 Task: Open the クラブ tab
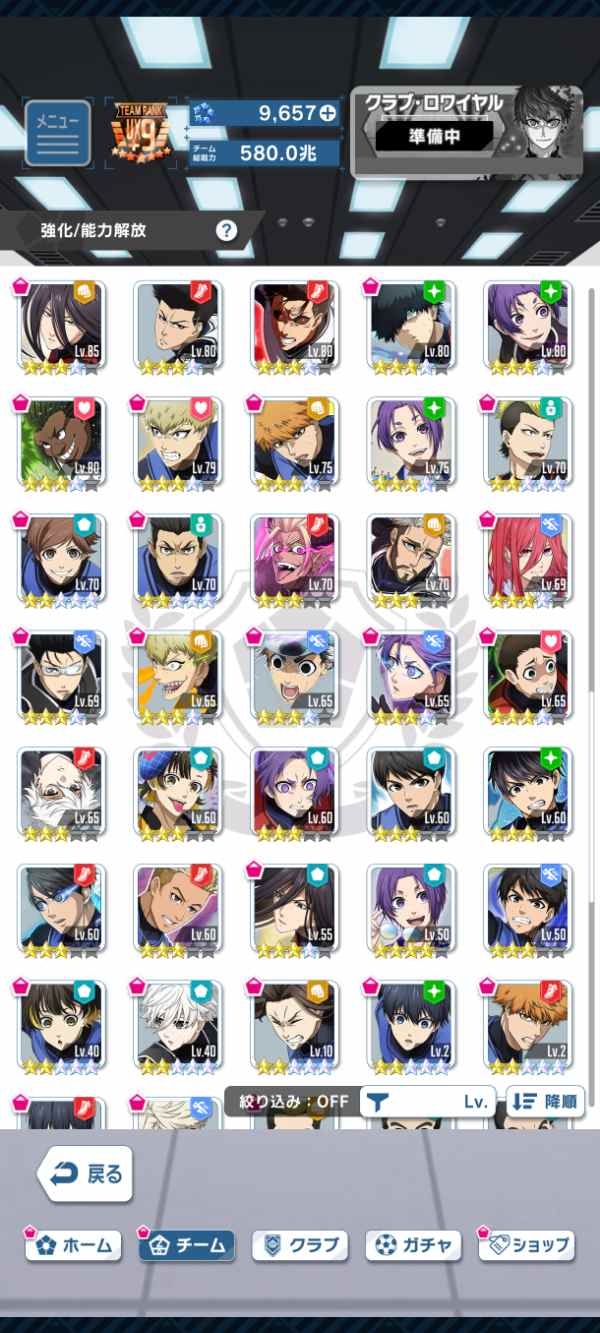click(300, 1246)
